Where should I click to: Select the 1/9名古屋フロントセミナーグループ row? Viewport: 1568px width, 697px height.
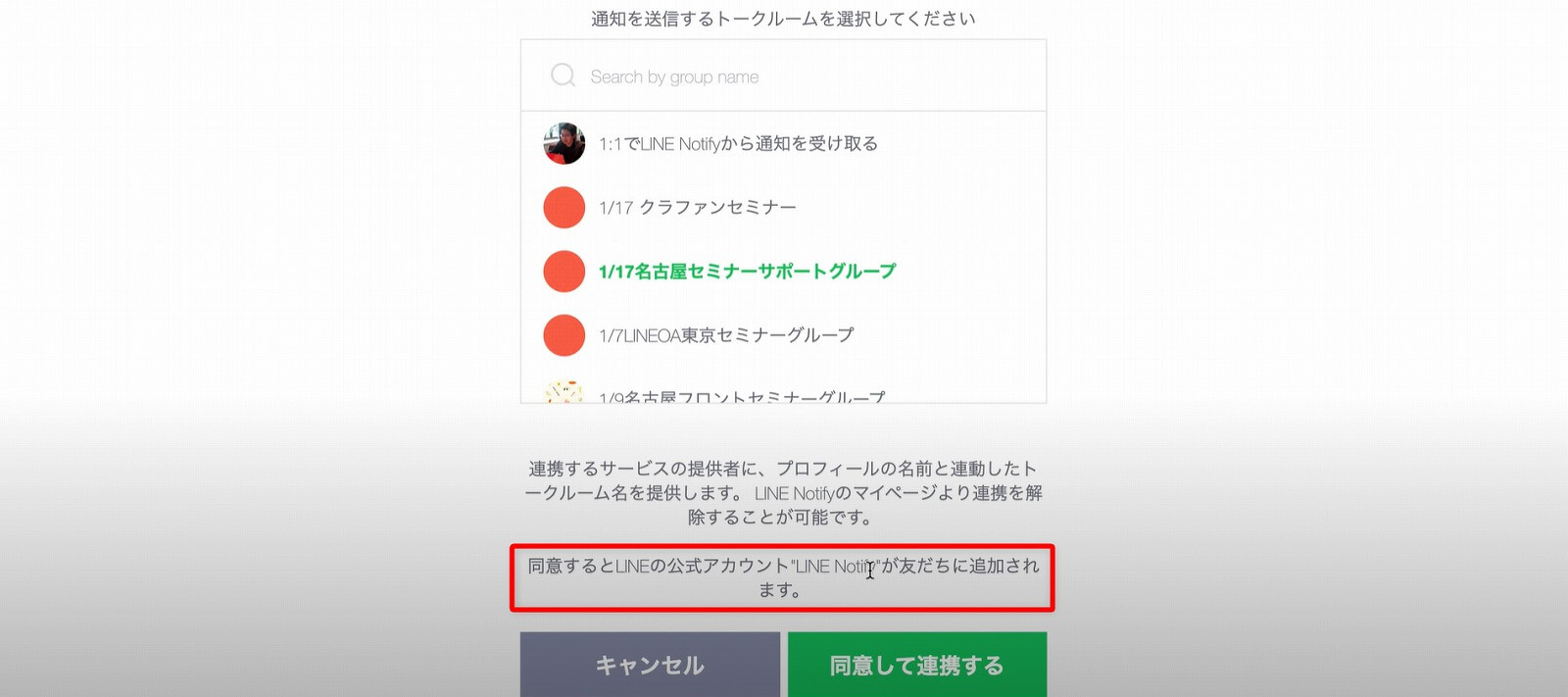(x=741, y=396)
